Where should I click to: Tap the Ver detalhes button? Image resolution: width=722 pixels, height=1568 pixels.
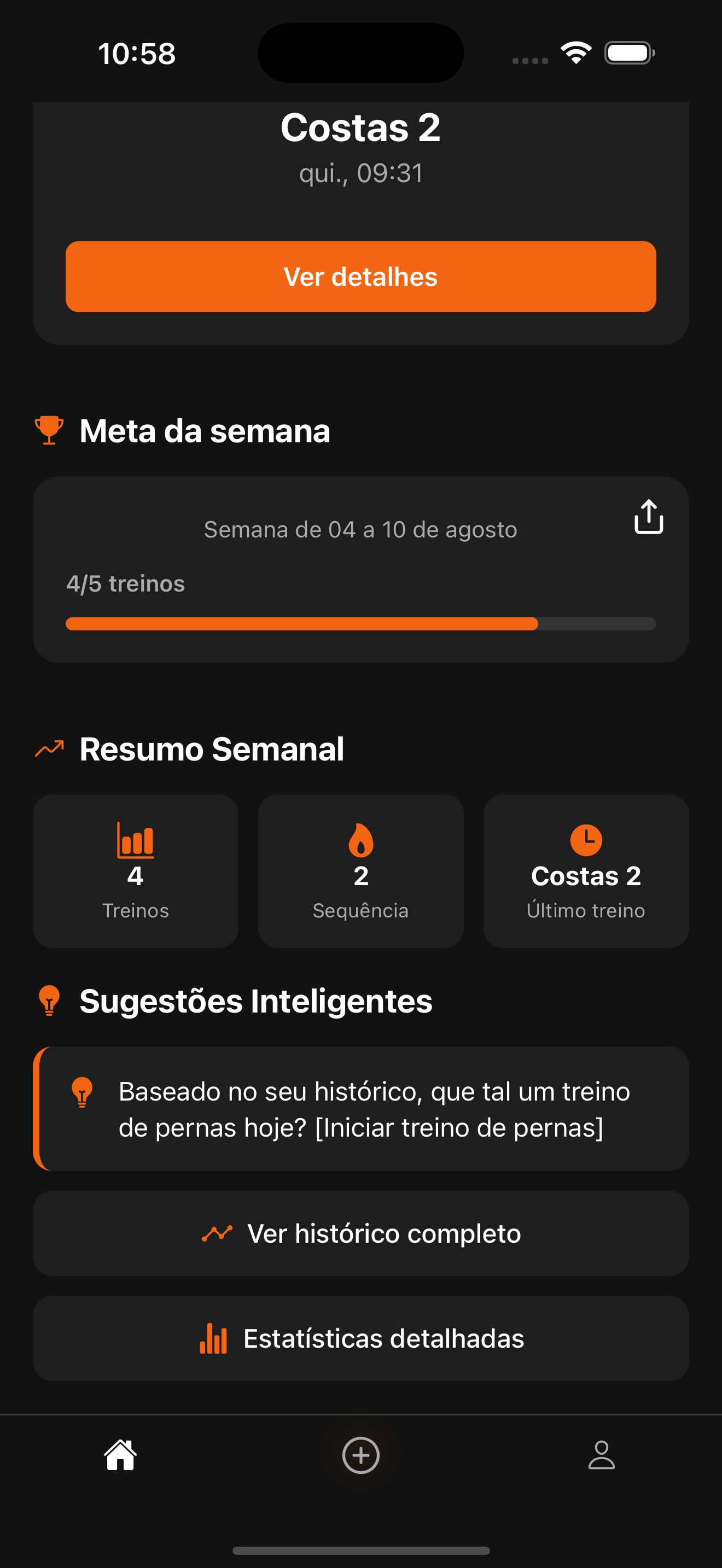point(360,277)
